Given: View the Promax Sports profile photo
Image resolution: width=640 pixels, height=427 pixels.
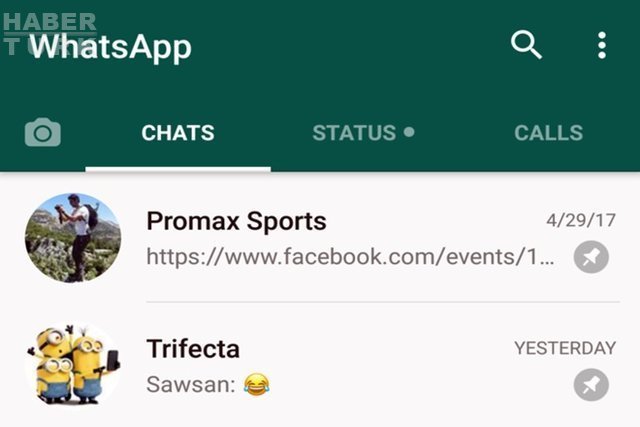Looking at the screenshot, I should (x=73, y=238).
